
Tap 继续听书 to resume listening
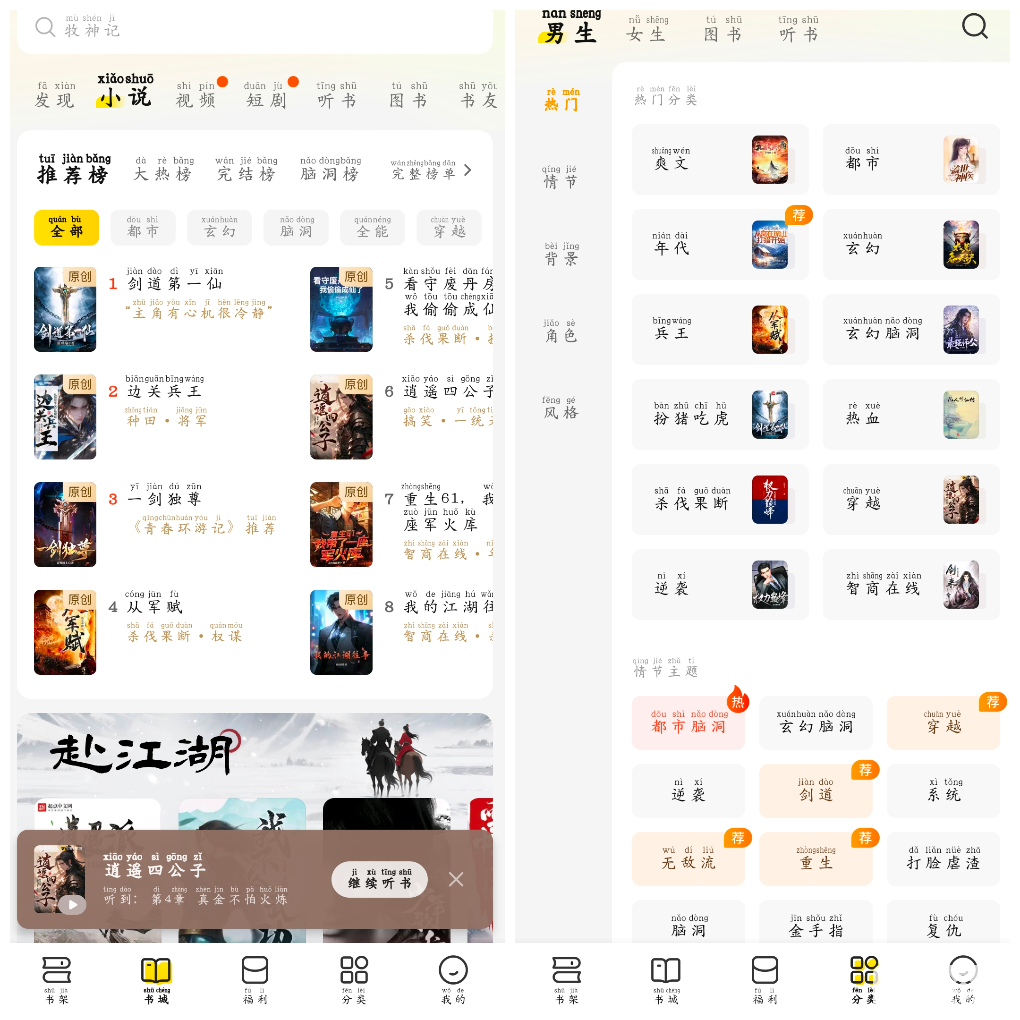379,880
